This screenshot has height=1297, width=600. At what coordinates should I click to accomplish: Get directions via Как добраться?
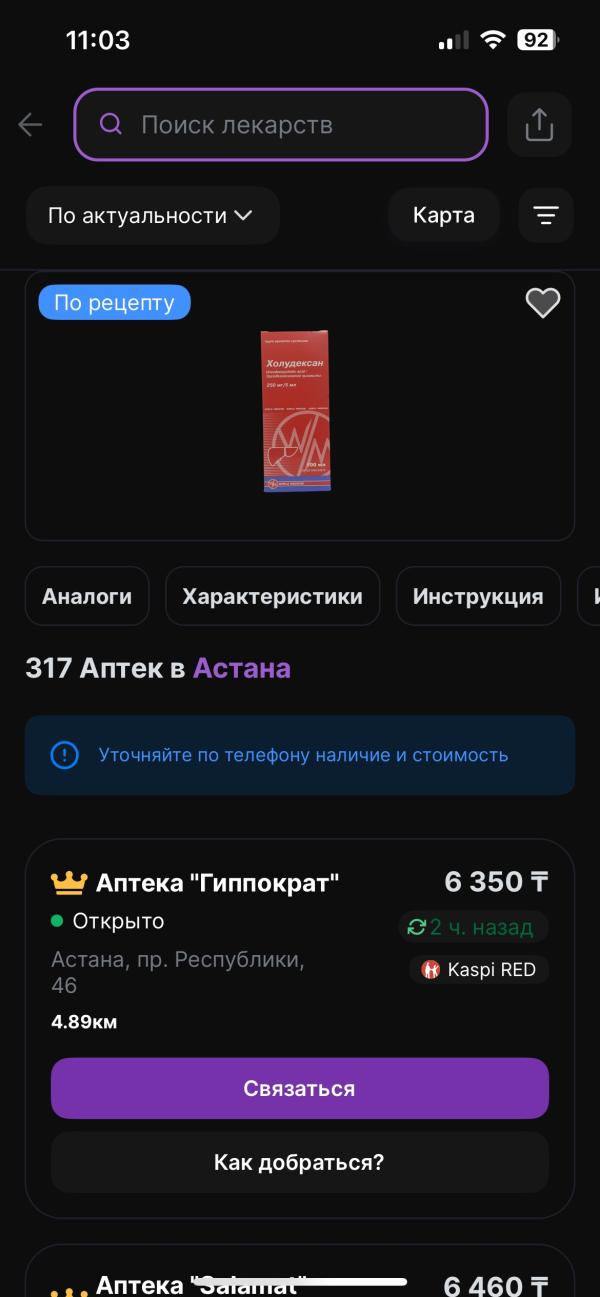tap(300, 1162)
